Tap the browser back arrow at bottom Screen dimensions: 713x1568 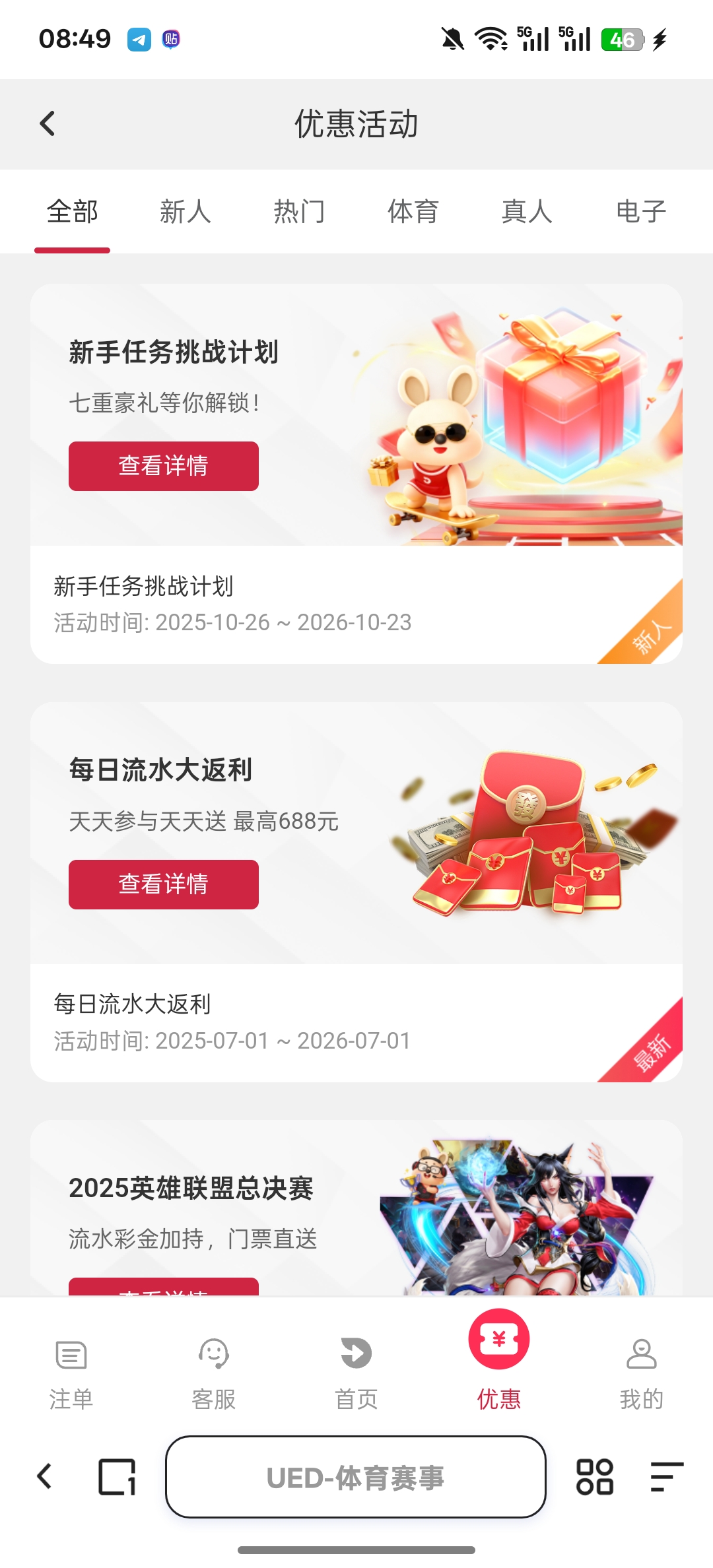pos(45,1477)
